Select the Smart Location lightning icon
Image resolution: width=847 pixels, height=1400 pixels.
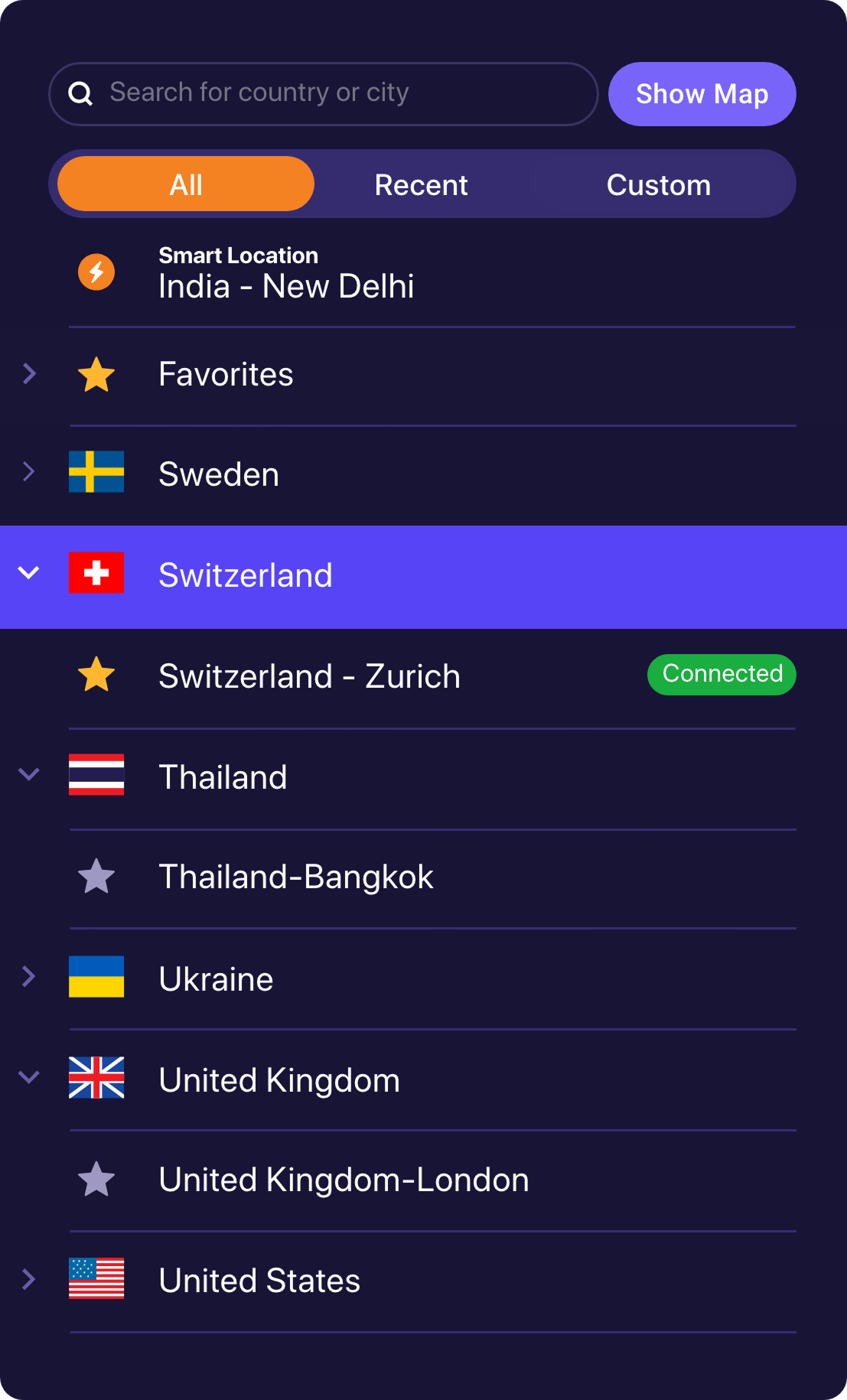point(96,272)
